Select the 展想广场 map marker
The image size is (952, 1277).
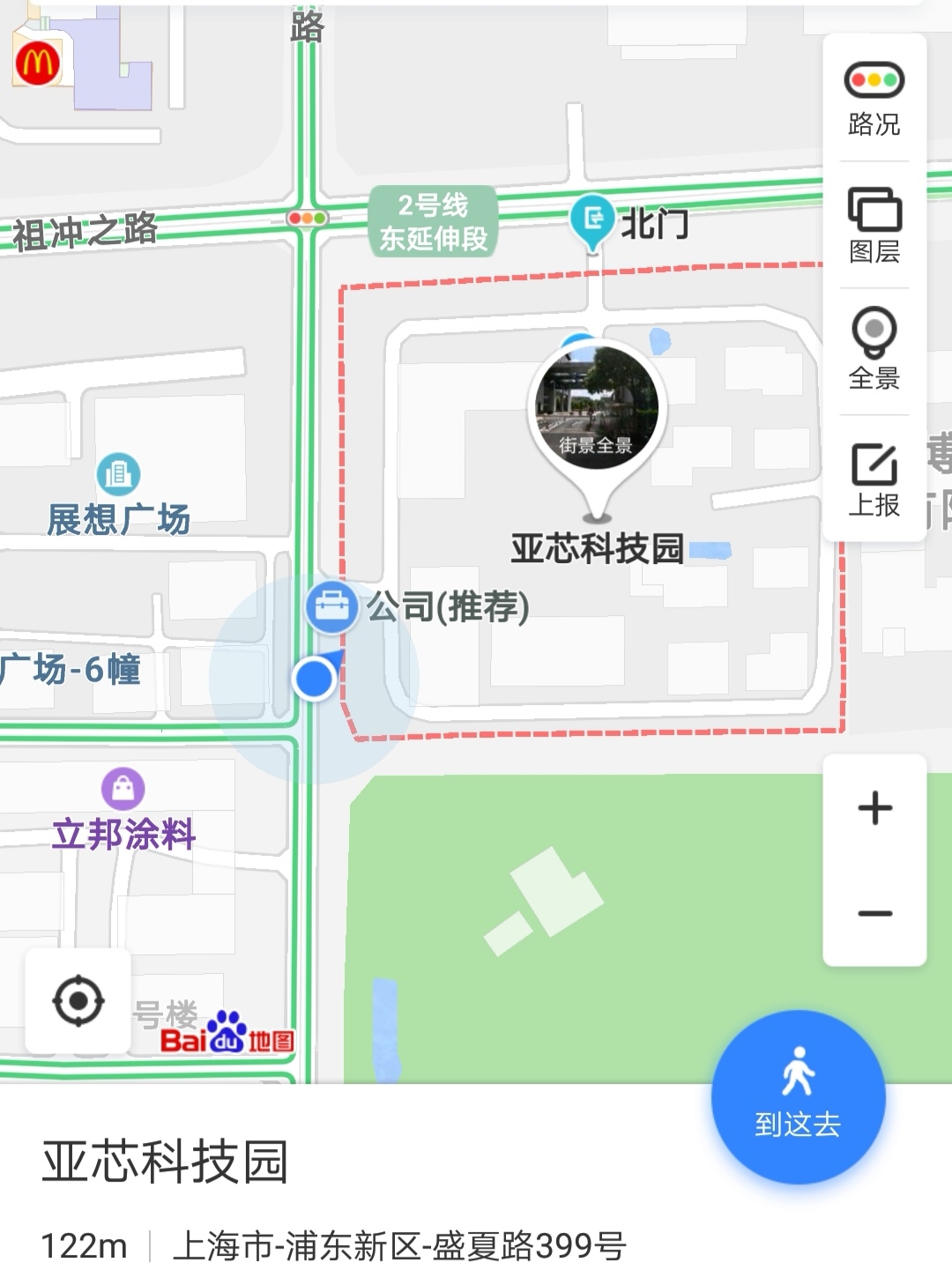click(118, 475)
